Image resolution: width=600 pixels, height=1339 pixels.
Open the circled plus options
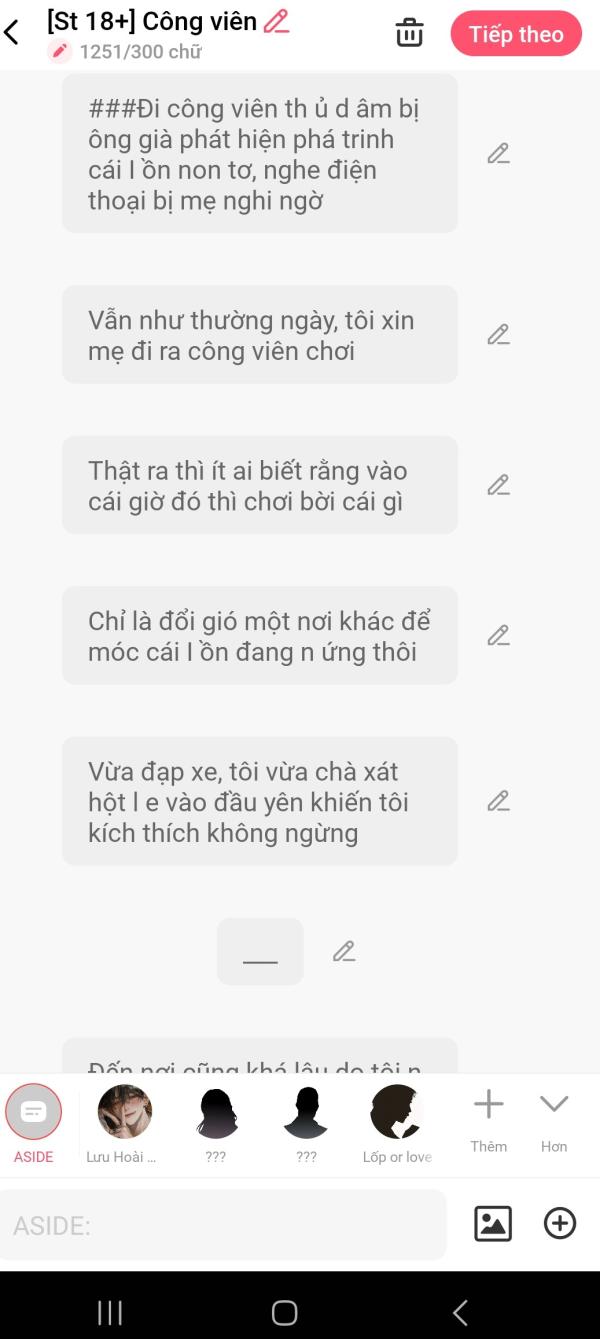[560, 1224]
